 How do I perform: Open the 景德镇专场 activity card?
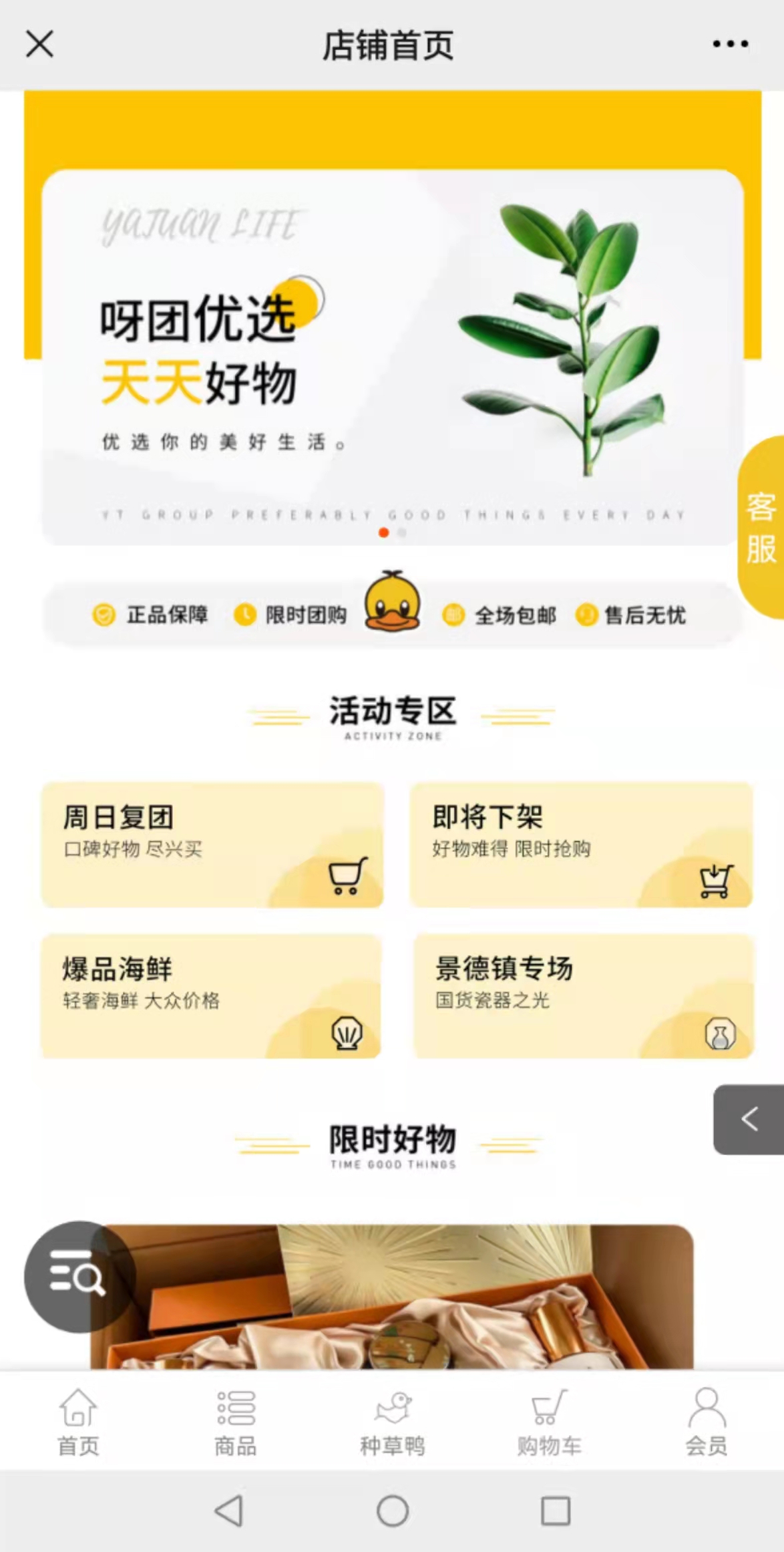tap(584, 996)
